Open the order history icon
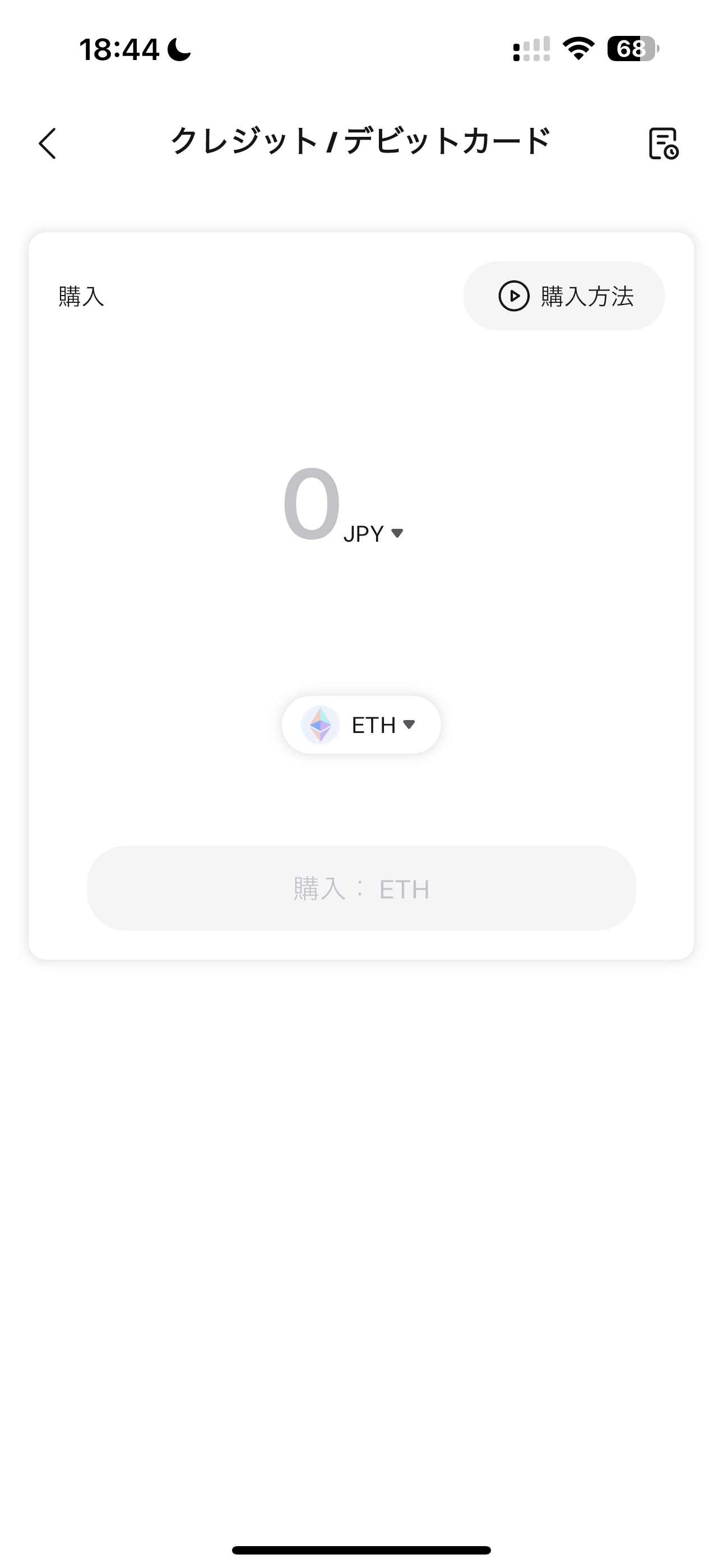The width and height of the screenshot is (723, 1568). [x=664, y=144]
